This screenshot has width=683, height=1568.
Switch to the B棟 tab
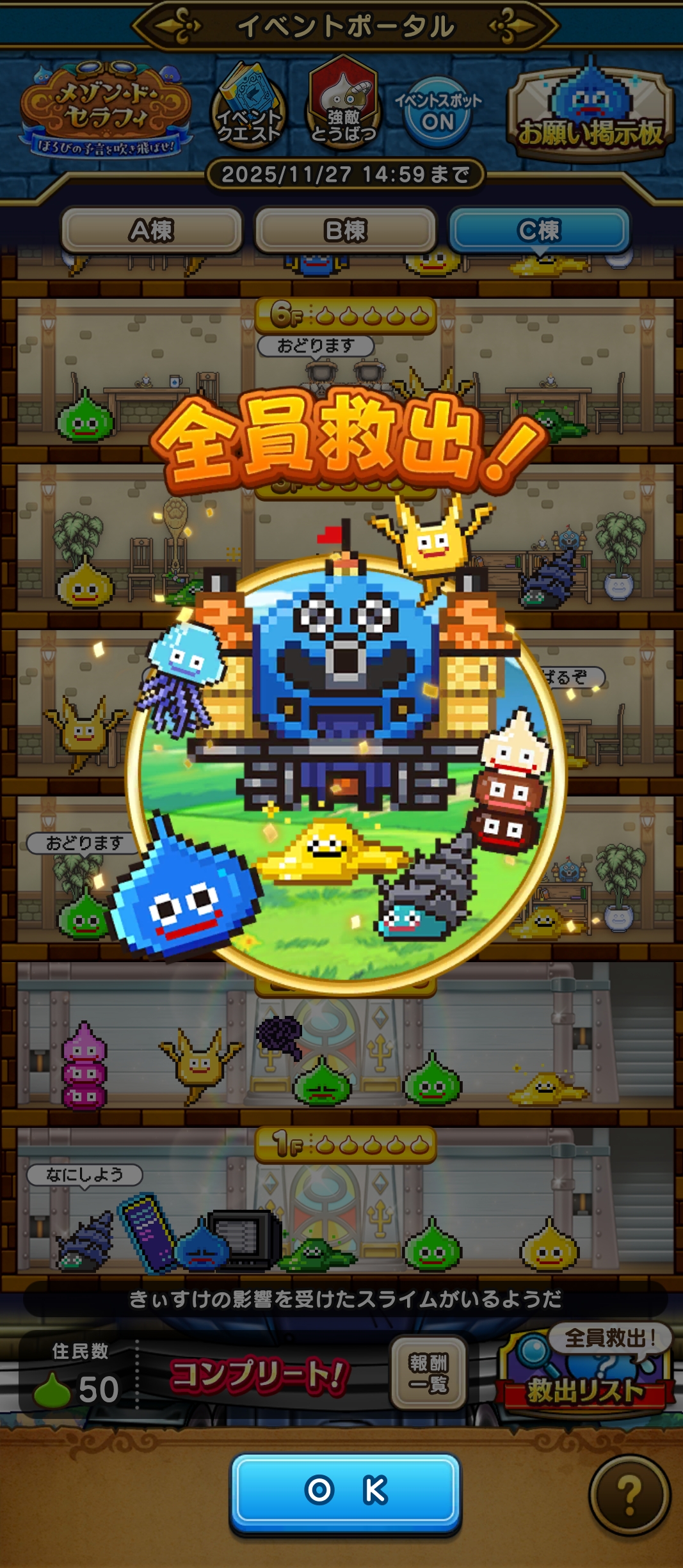346,230
